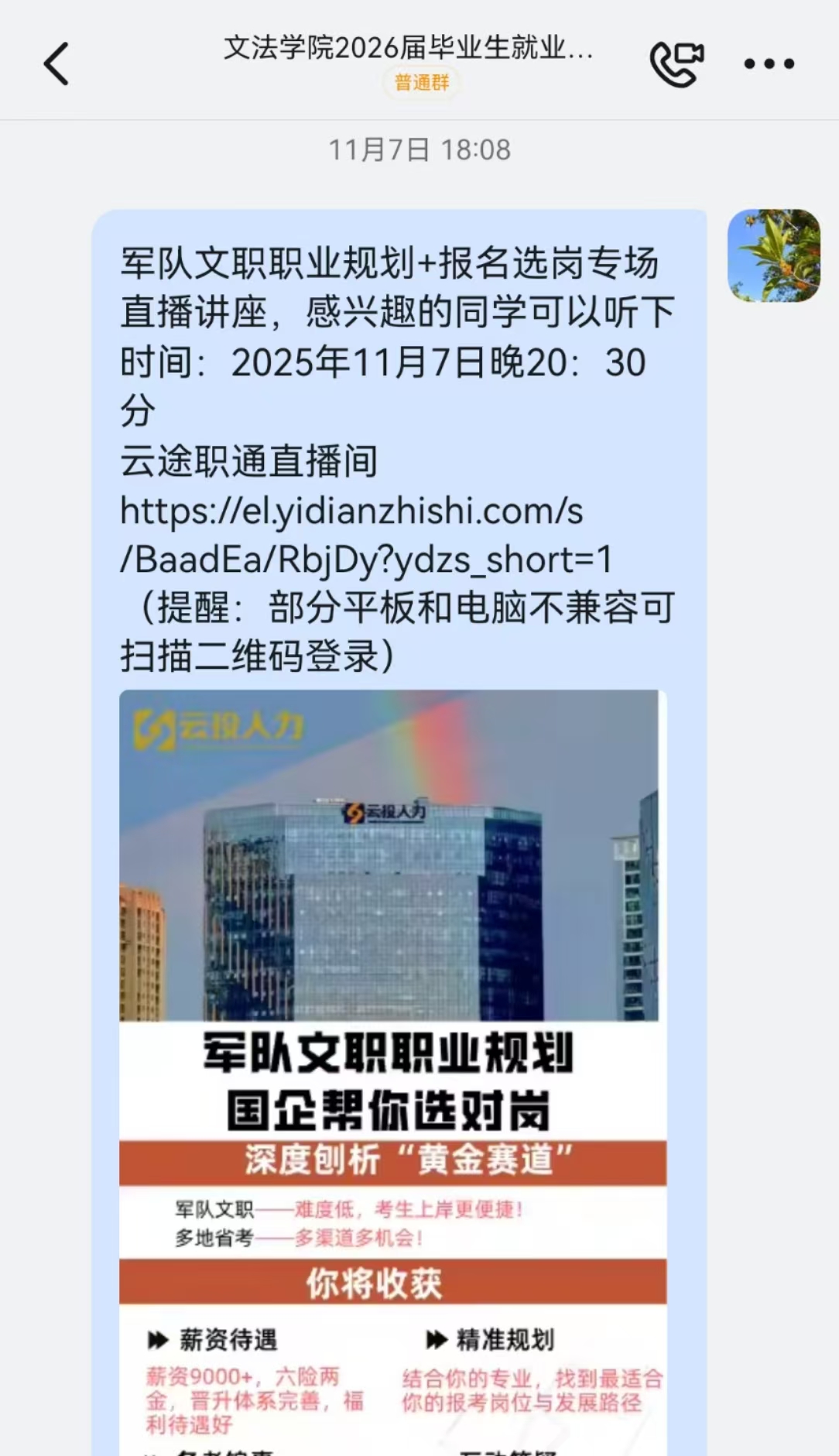Open group info via the chat title
Viewport: 839px width, 1456px height.
point(408,50)
